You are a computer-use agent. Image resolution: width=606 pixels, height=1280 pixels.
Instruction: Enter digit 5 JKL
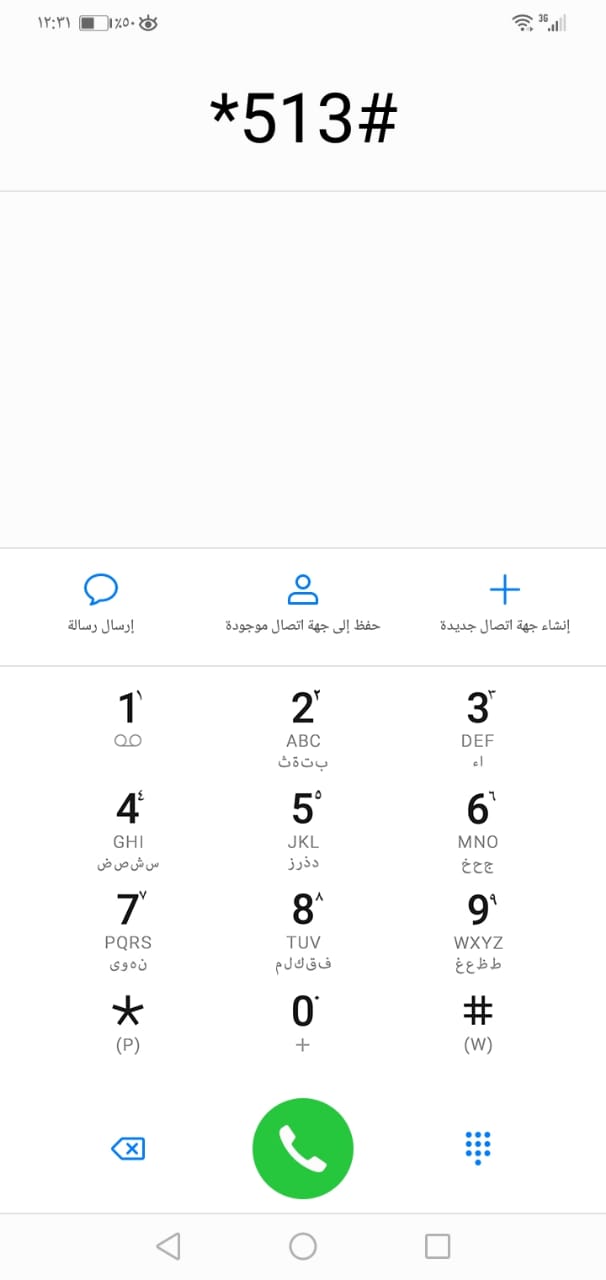pos(303,820)
